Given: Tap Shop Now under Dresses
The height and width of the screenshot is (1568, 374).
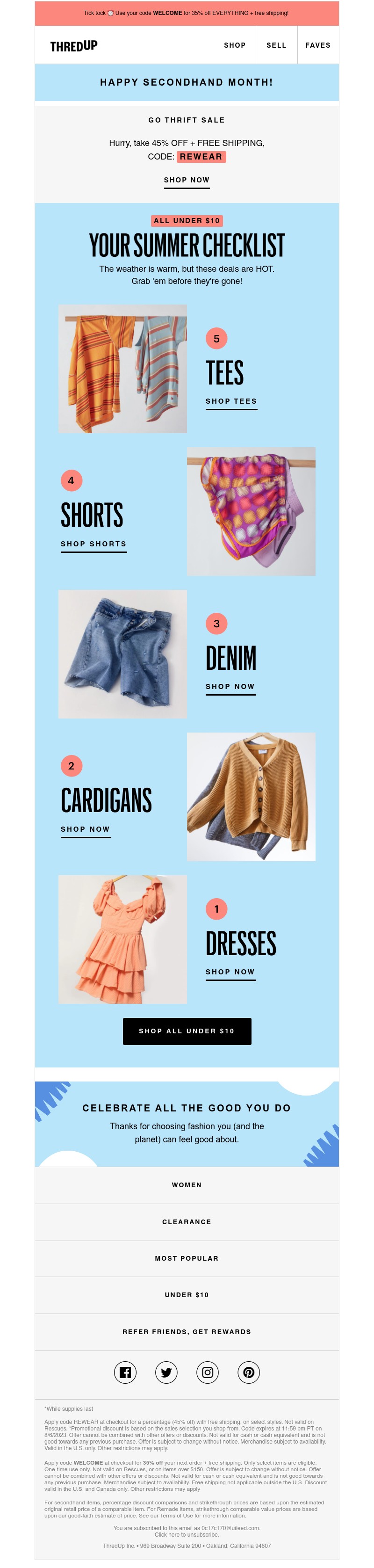Looking at the screenshot, I should coord(230,972).
